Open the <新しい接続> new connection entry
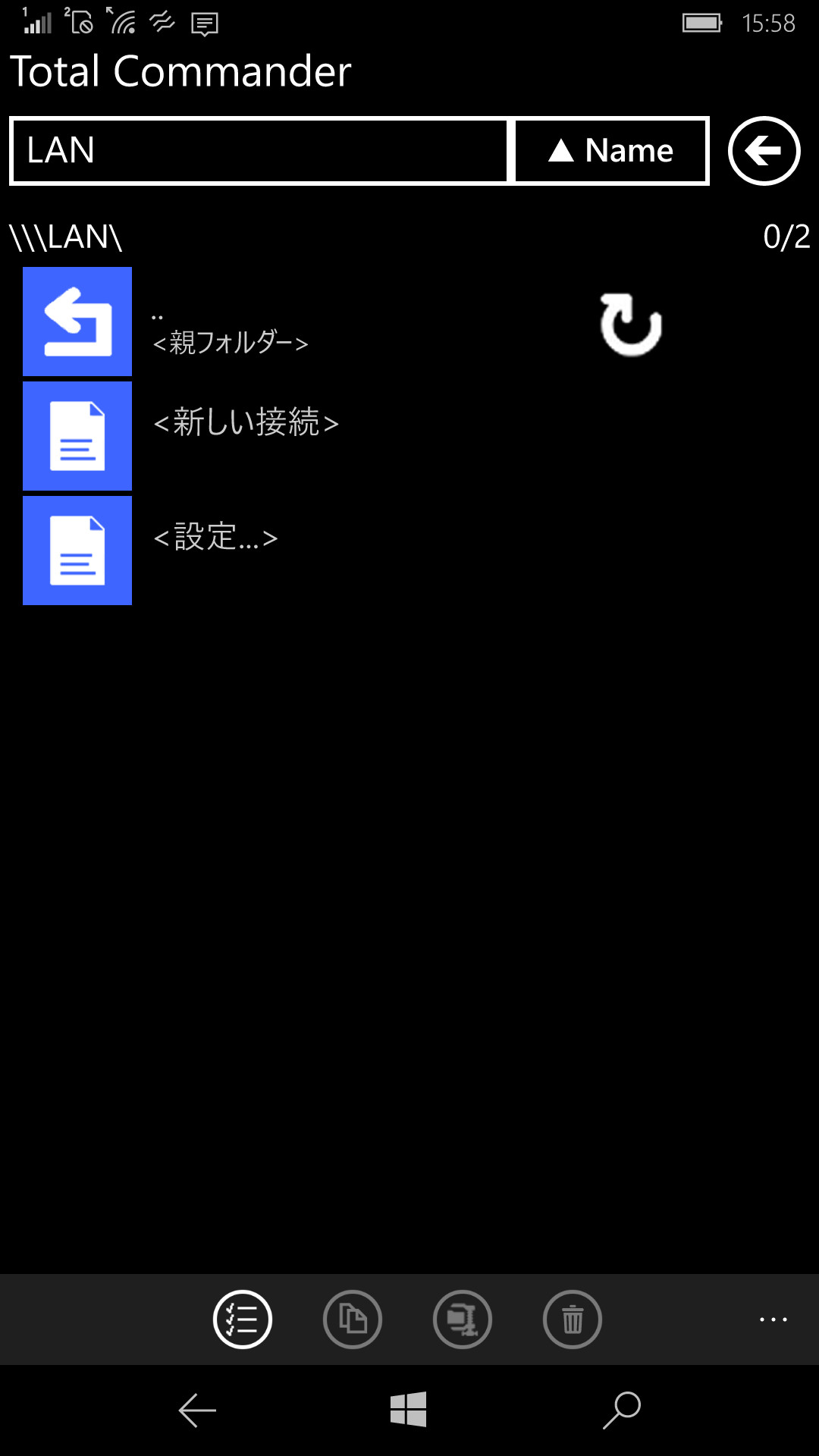 coord(248,425)
